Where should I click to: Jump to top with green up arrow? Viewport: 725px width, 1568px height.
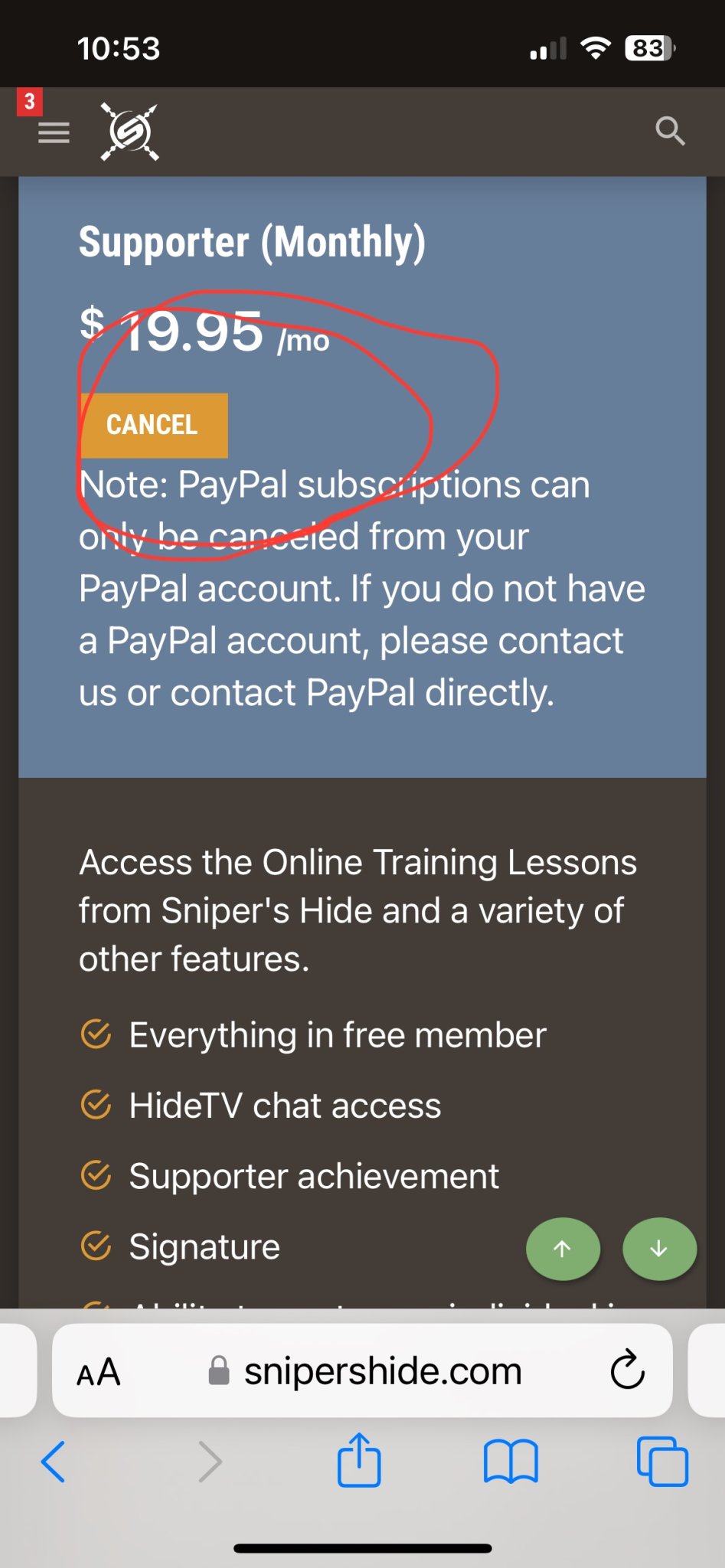[563, 1249]
